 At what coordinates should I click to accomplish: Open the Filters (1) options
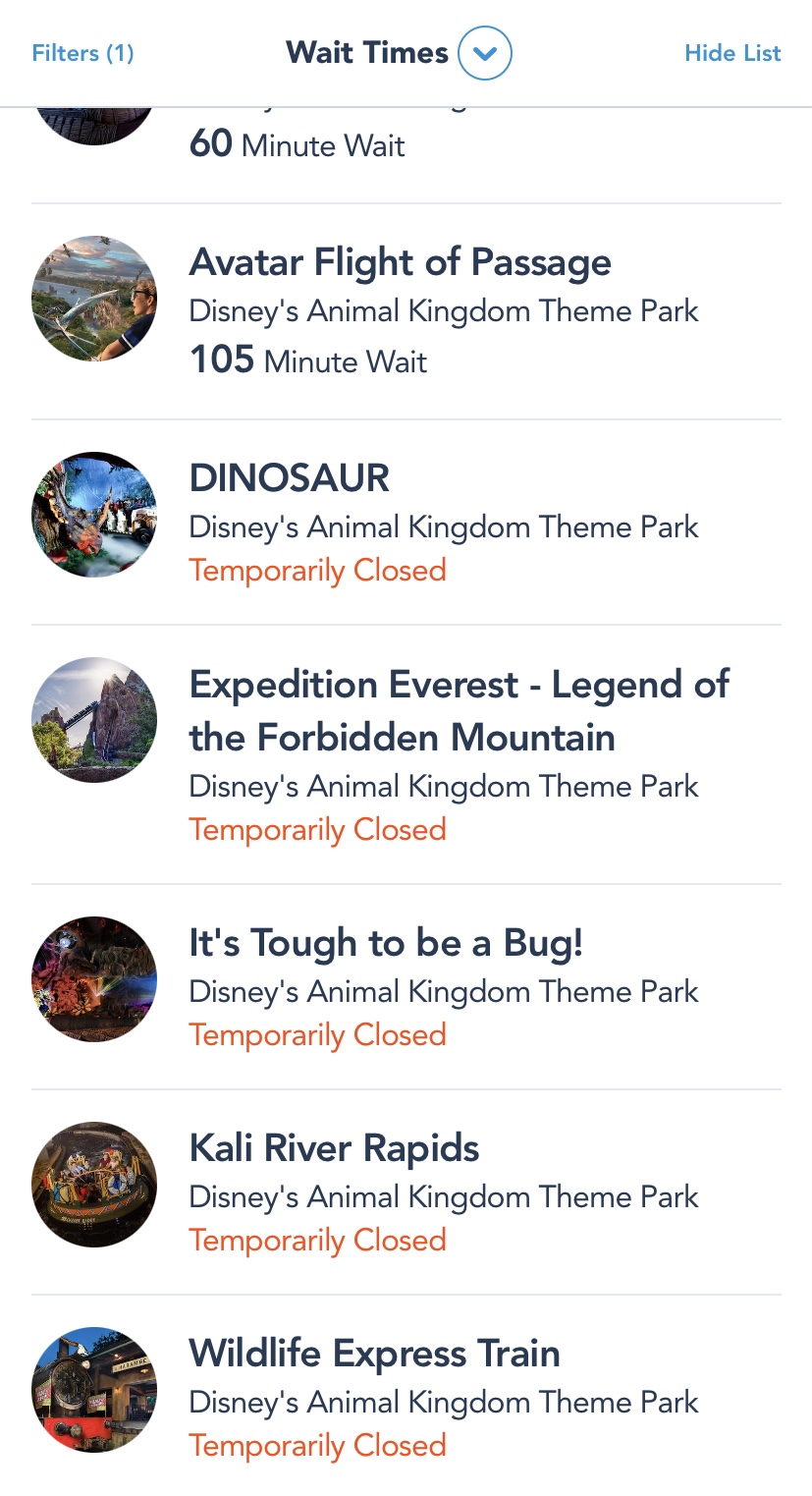click(82, 53)
